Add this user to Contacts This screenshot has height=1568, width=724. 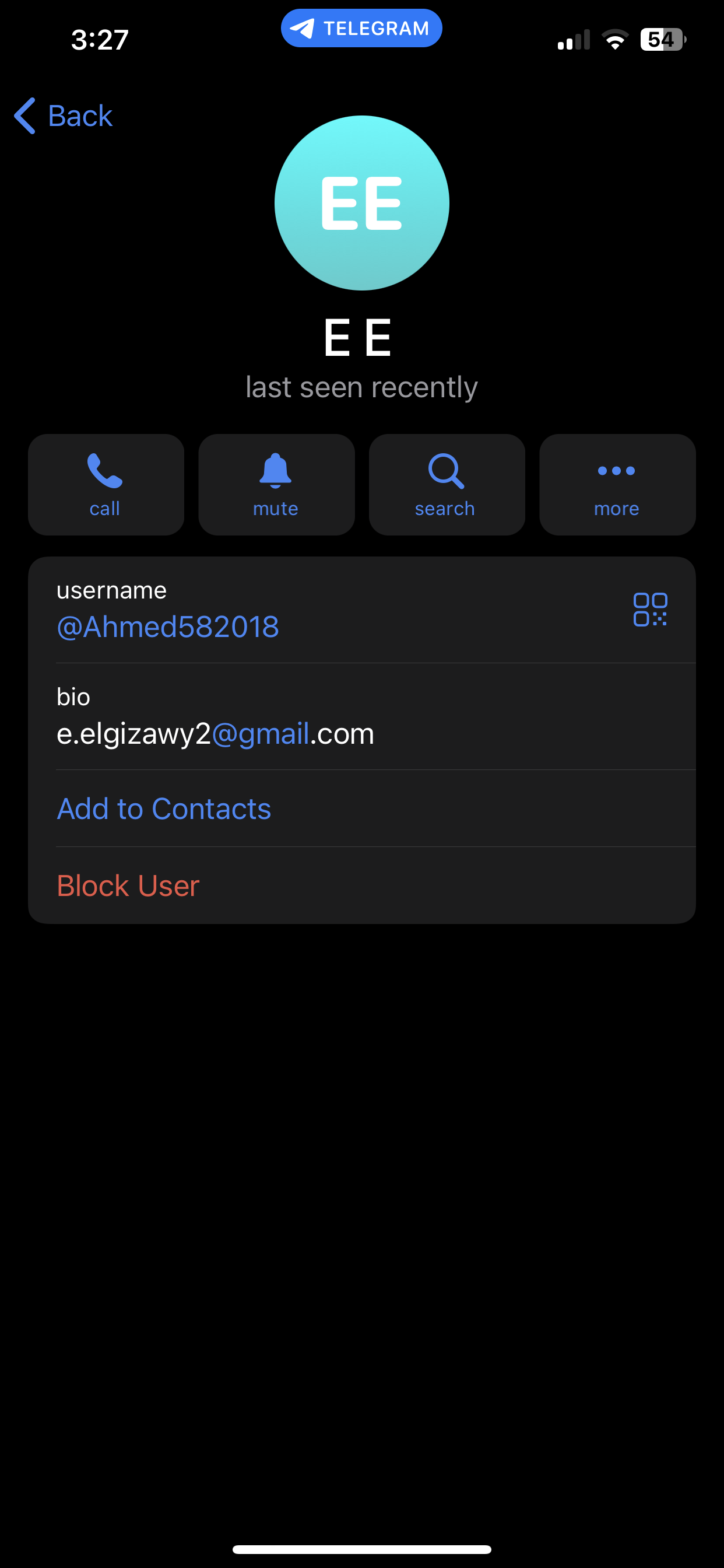[164, 808]
